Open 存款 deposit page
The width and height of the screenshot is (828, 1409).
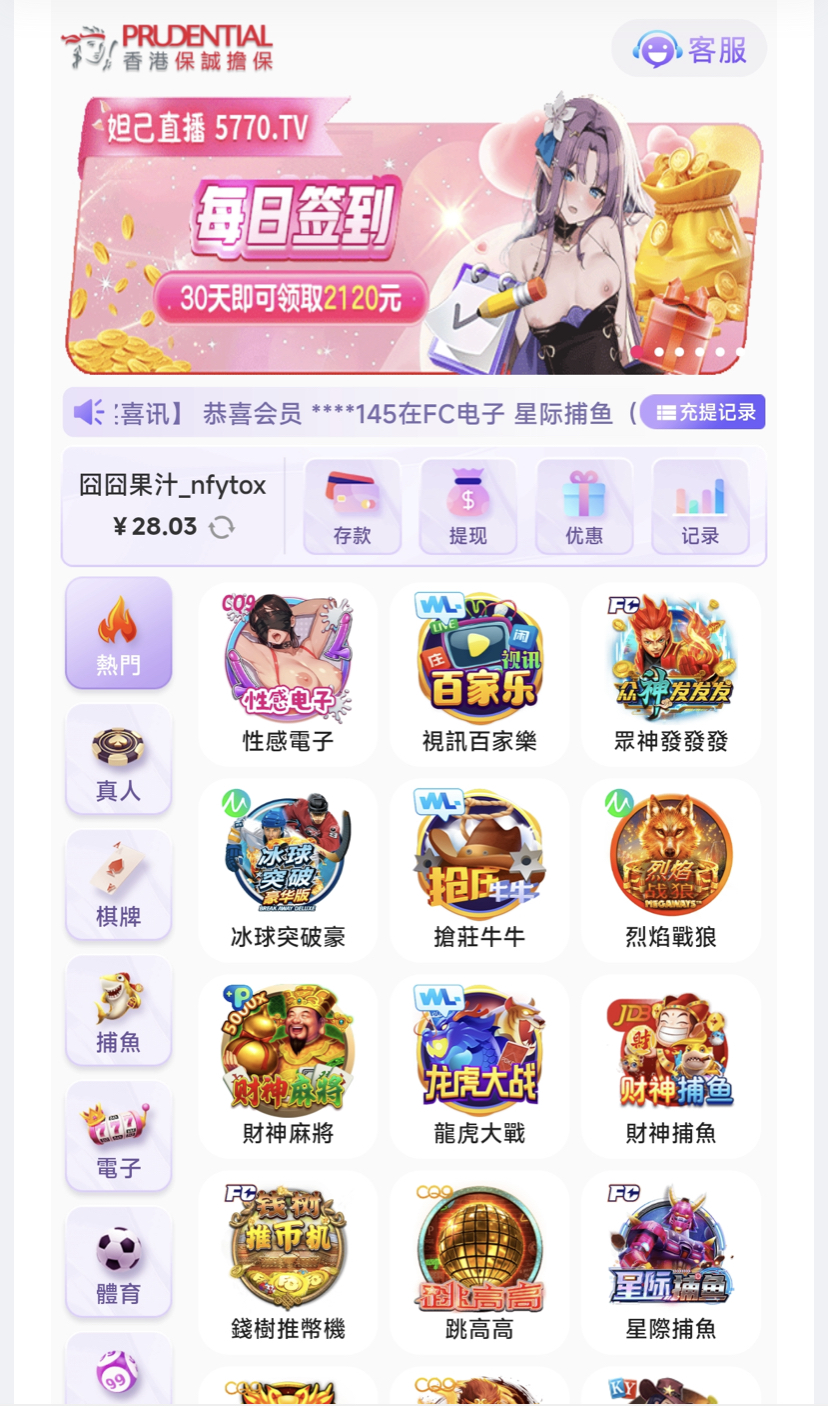[x=352, y=506]
